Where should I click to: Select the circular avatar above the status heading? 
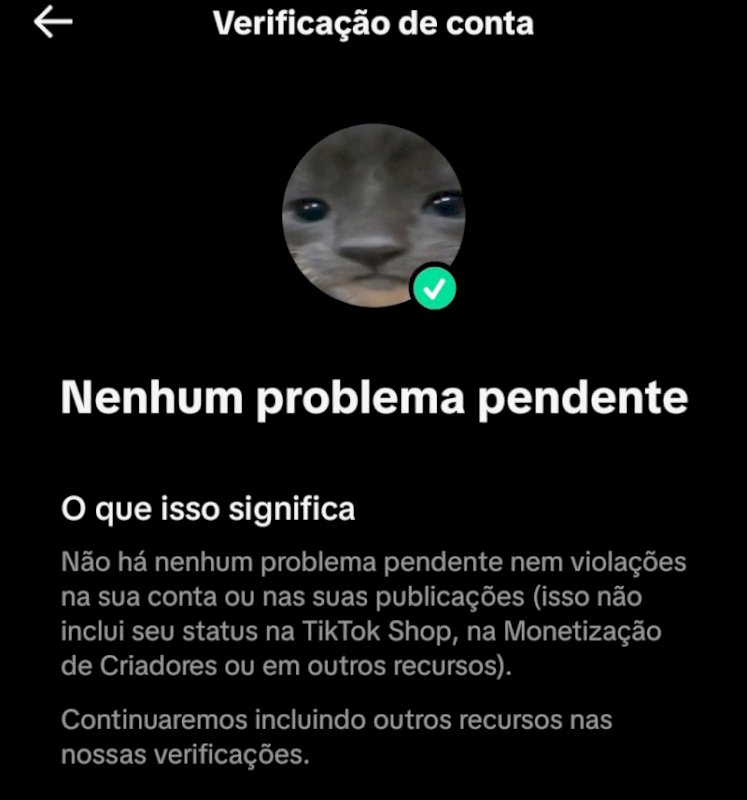[x=373, y=215]
